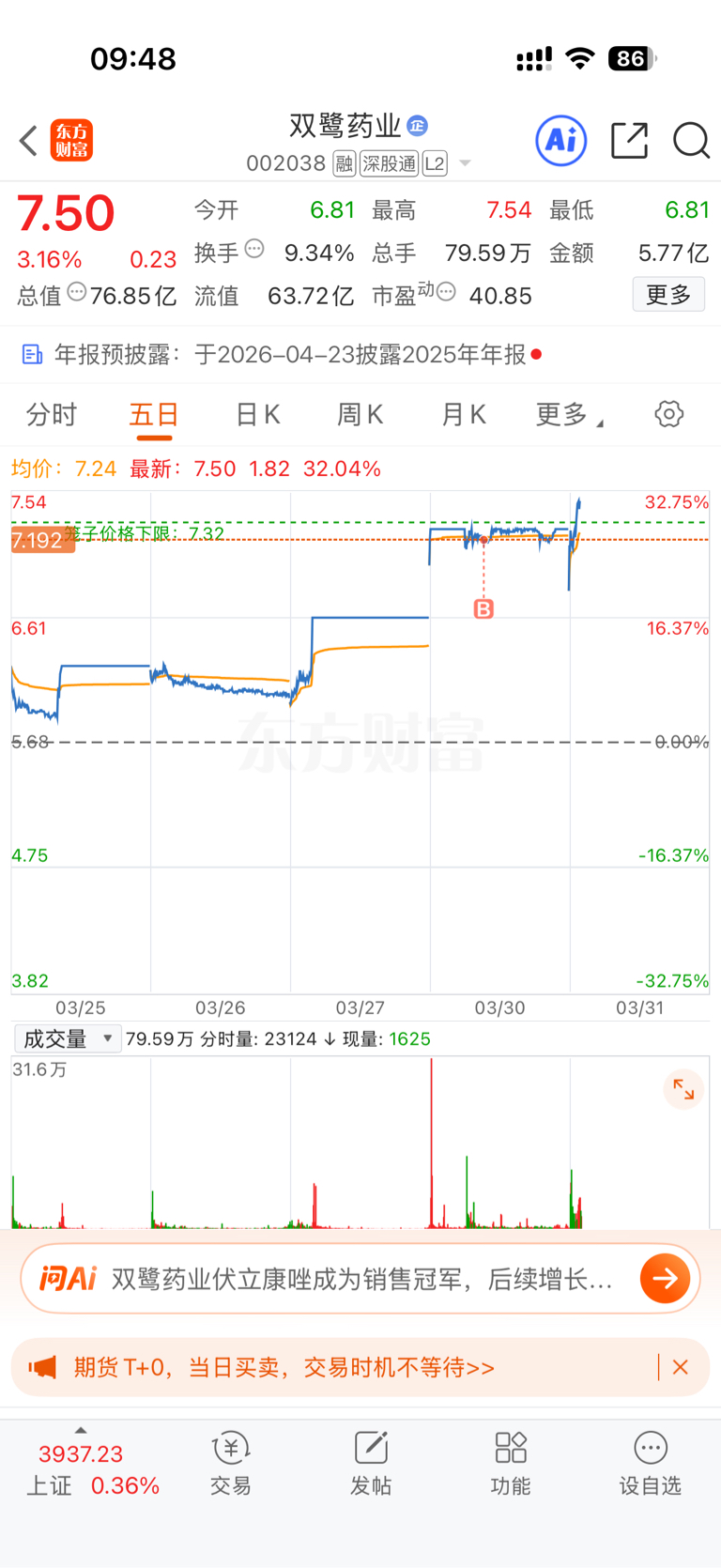Screen dimensions: 721x1568
Task: Open the AI assistant icon
Action: pyautogui.click(x=561, y=141)
